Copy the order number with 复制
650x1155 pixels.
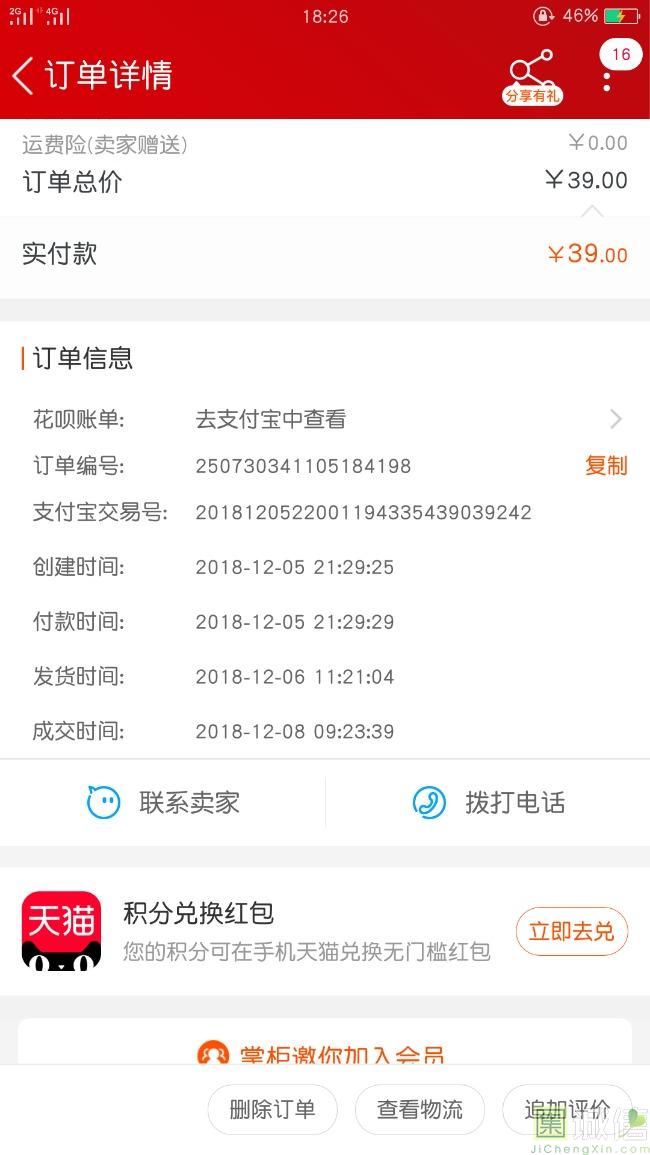click(606, 466)
